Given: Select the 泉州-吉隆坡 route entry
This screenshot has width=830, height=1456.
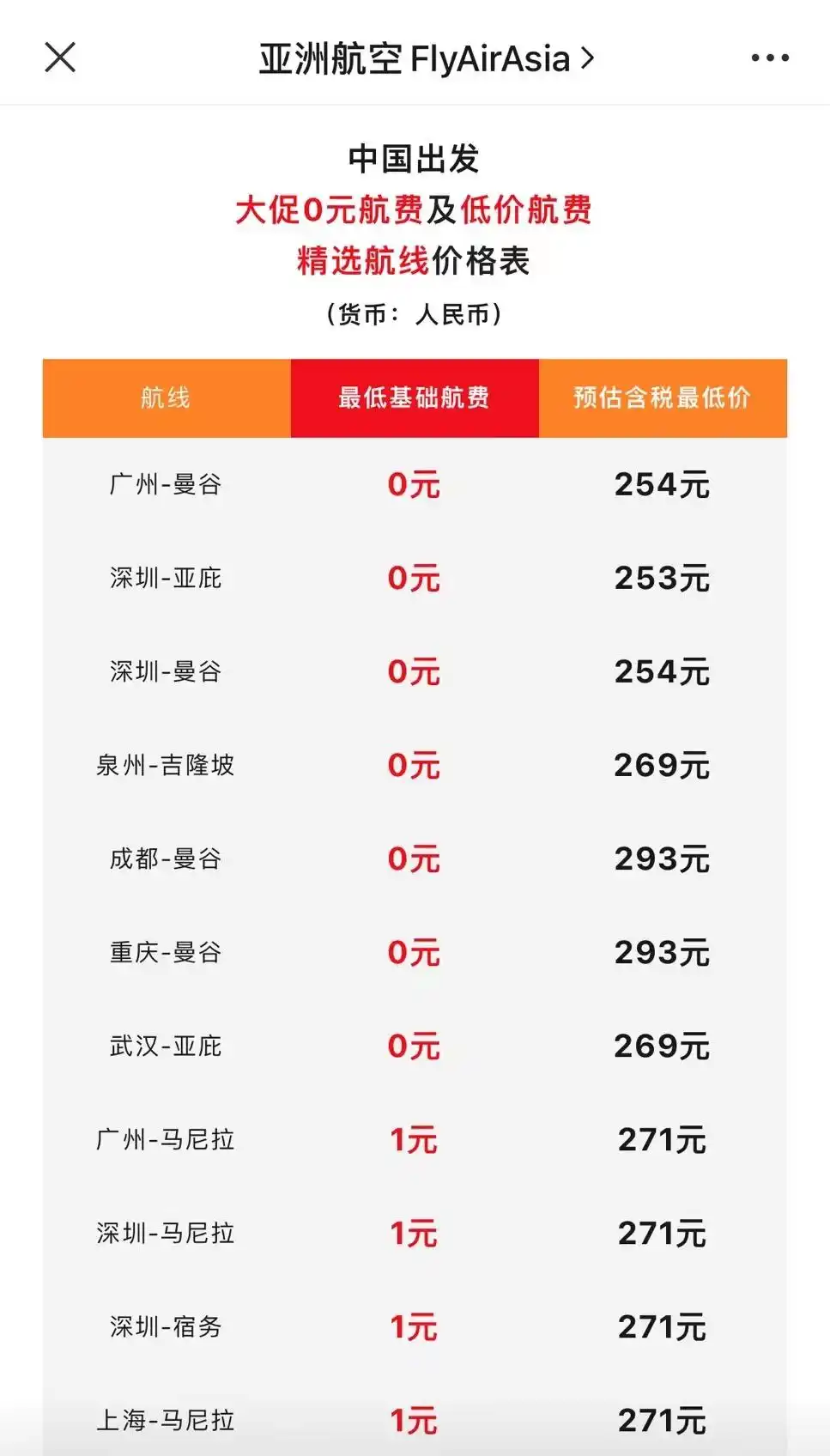Looking at the screenshot, I should (x=166, y=765).
